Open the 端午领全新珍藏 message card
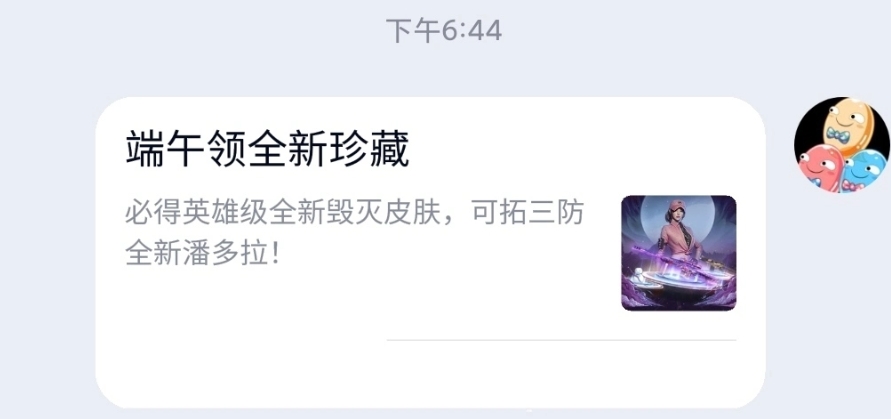The height and width of the screenshot is (419, 891). 430,250
